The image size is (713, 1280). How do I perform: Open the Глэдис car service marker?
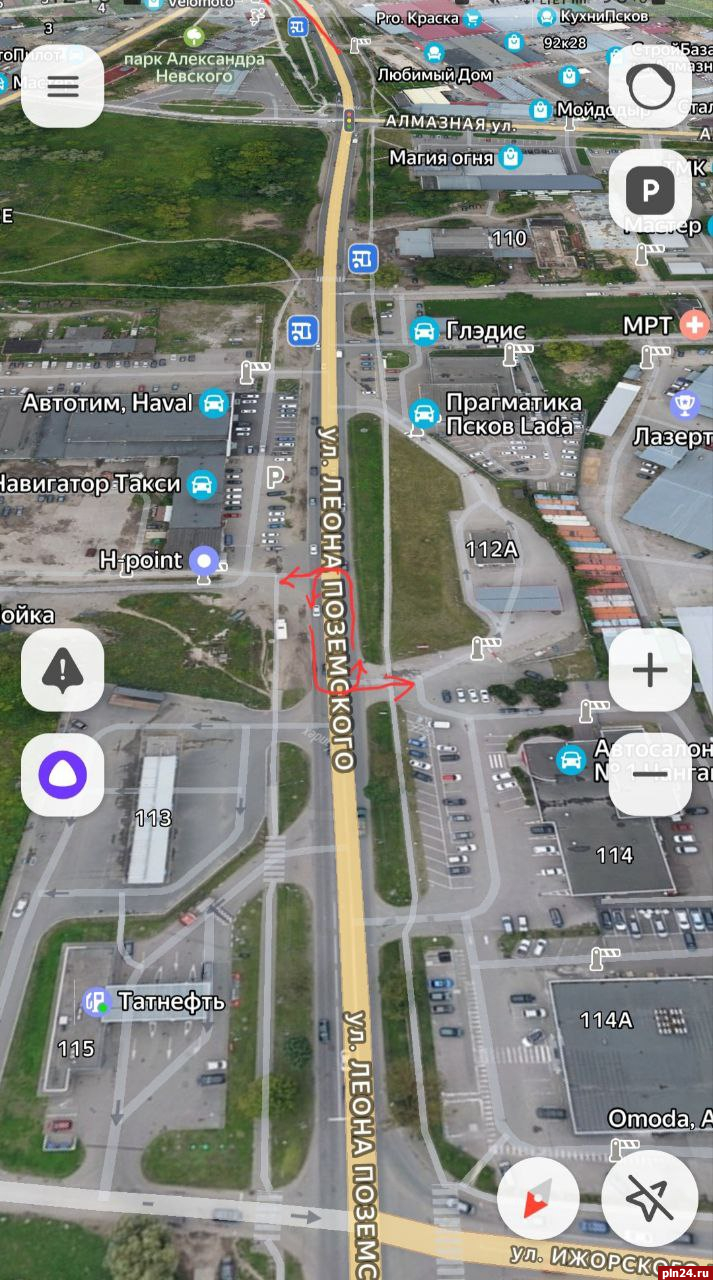tap(424, 330)
